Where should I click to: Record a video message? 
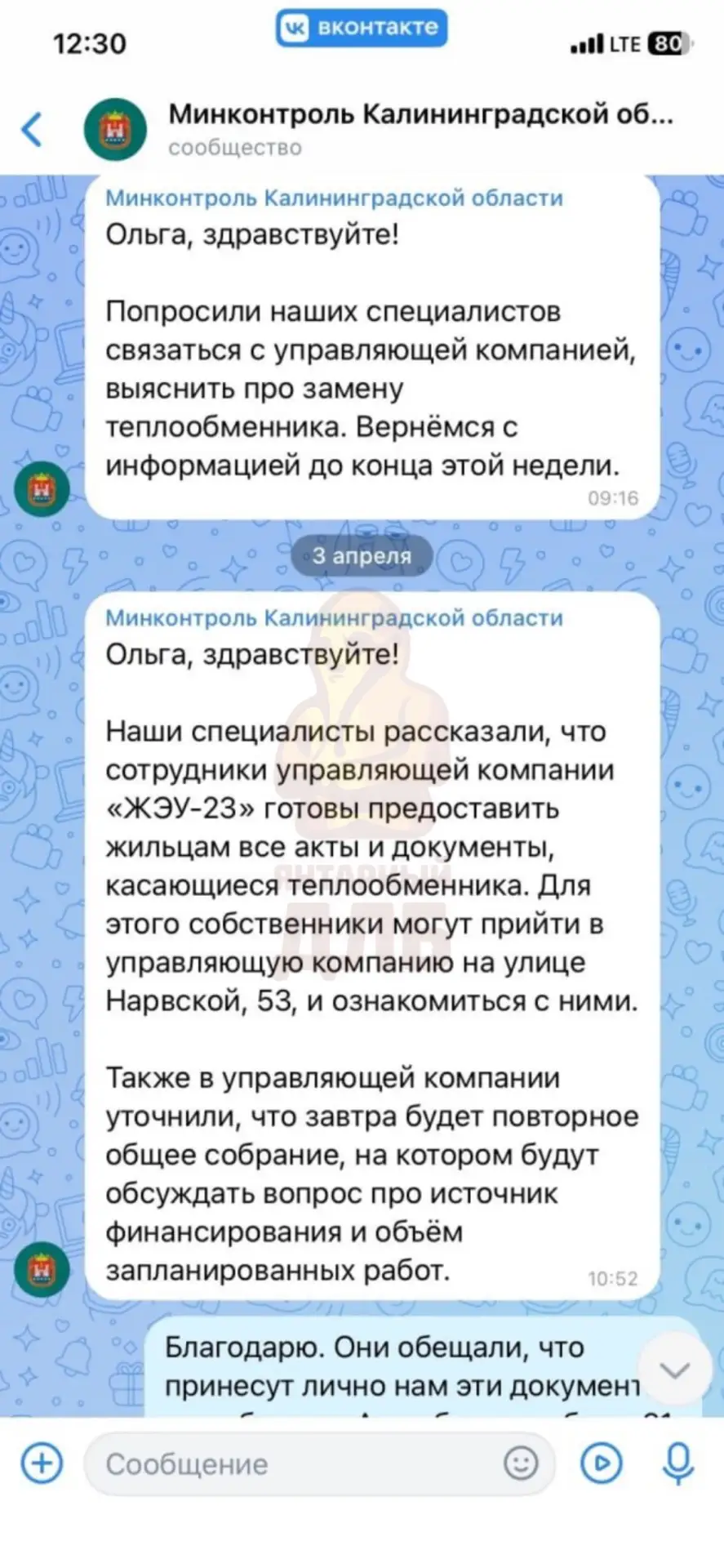pos(602,1463)
